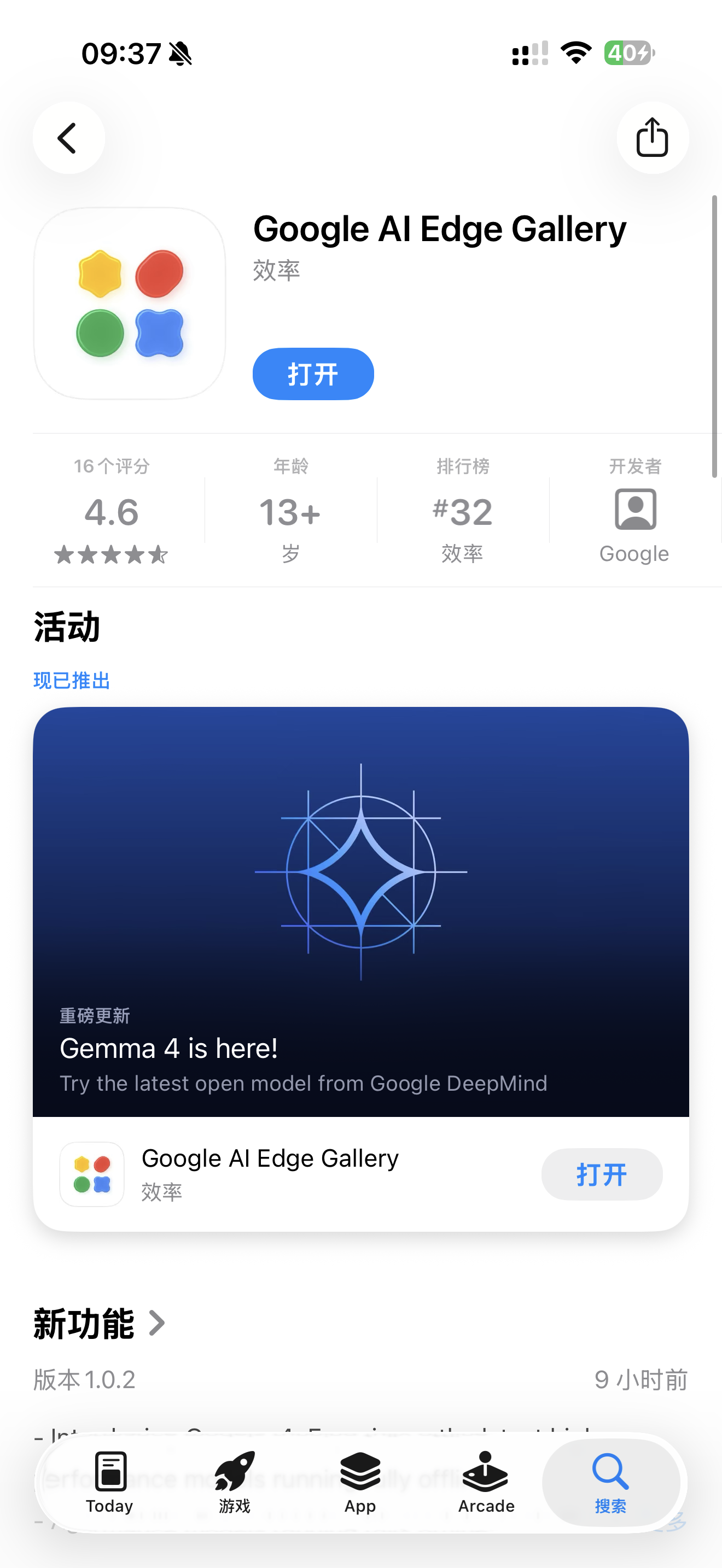
Task: Open the app with the top 打开 button
Action: point(313,374)
